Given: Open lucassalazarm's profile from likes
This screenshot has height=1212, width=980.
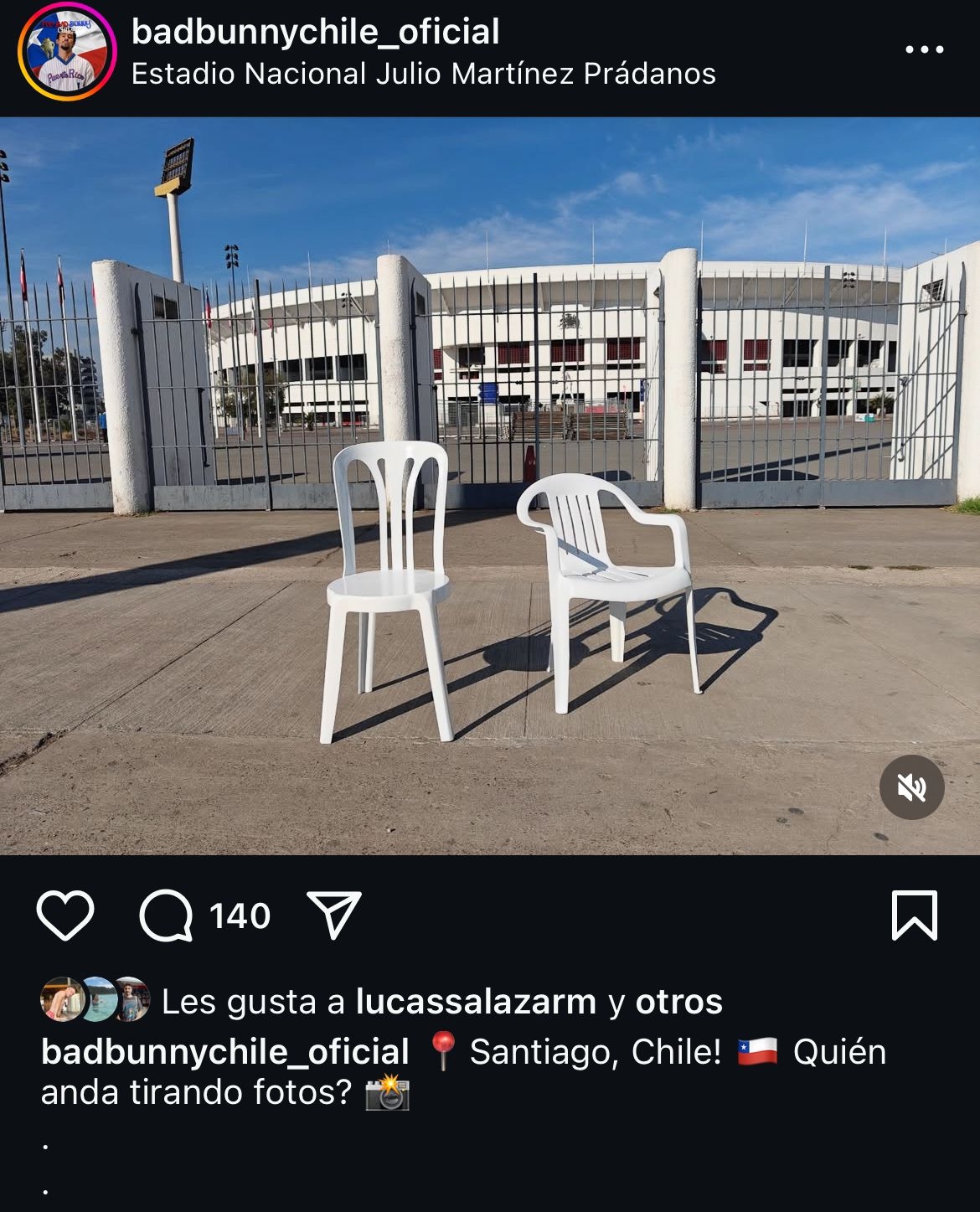Looking at the screenshot, I should click(x=476, y=1002).
